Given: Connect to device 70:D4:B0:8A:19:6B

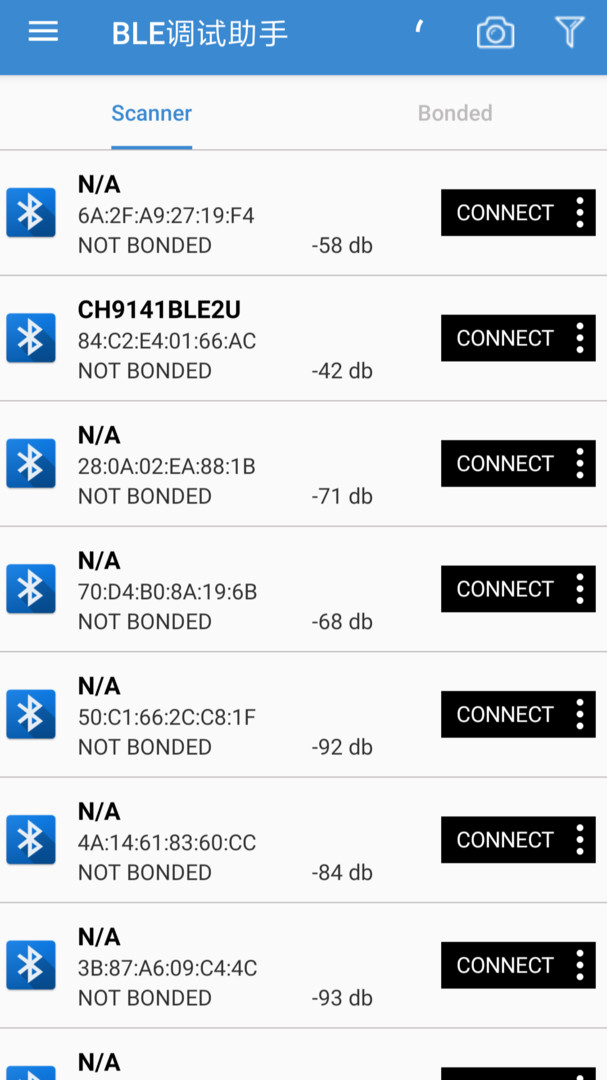Looking at the screenshot, I should [504, 589].
